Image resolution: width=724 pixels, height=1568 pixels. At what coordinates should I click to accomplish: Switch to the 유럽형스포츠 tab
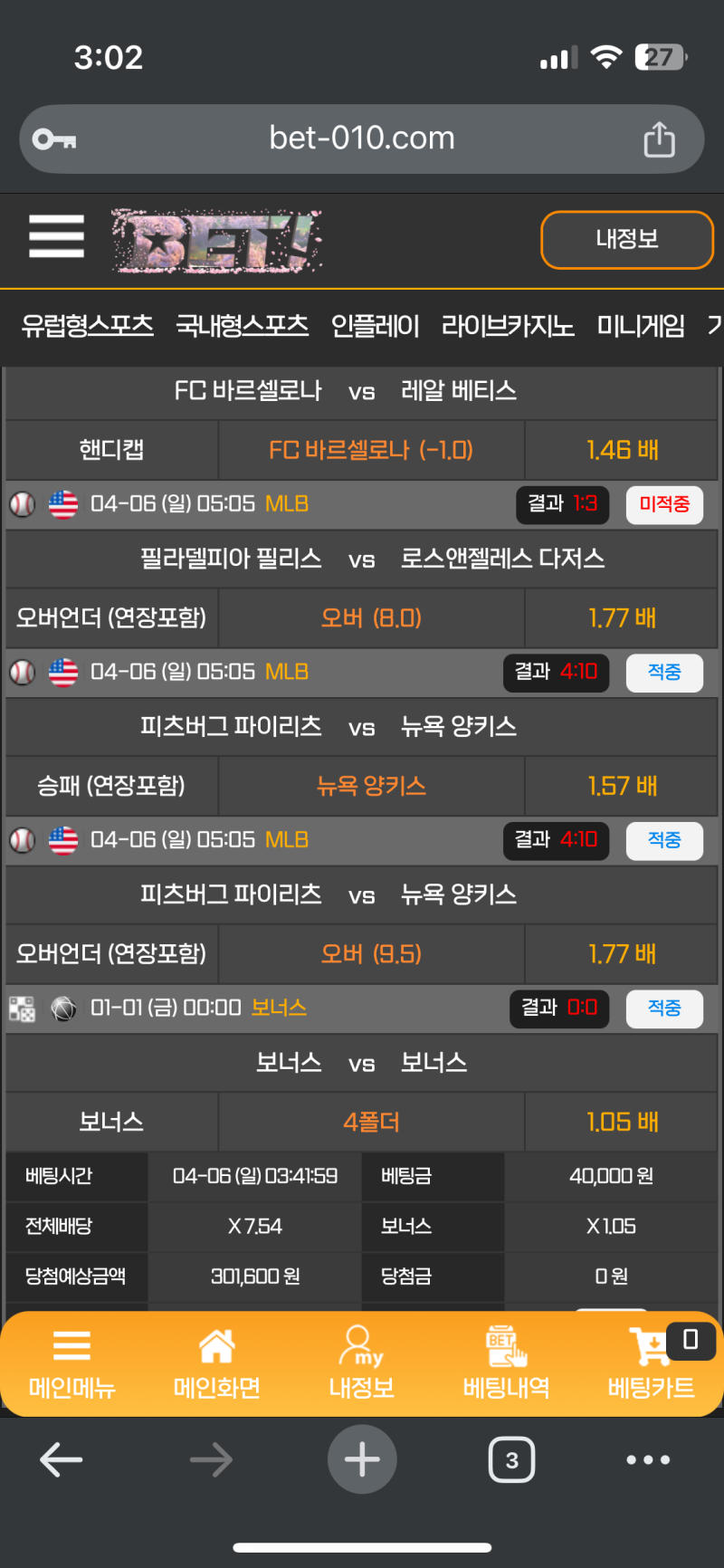coord(88,325)
